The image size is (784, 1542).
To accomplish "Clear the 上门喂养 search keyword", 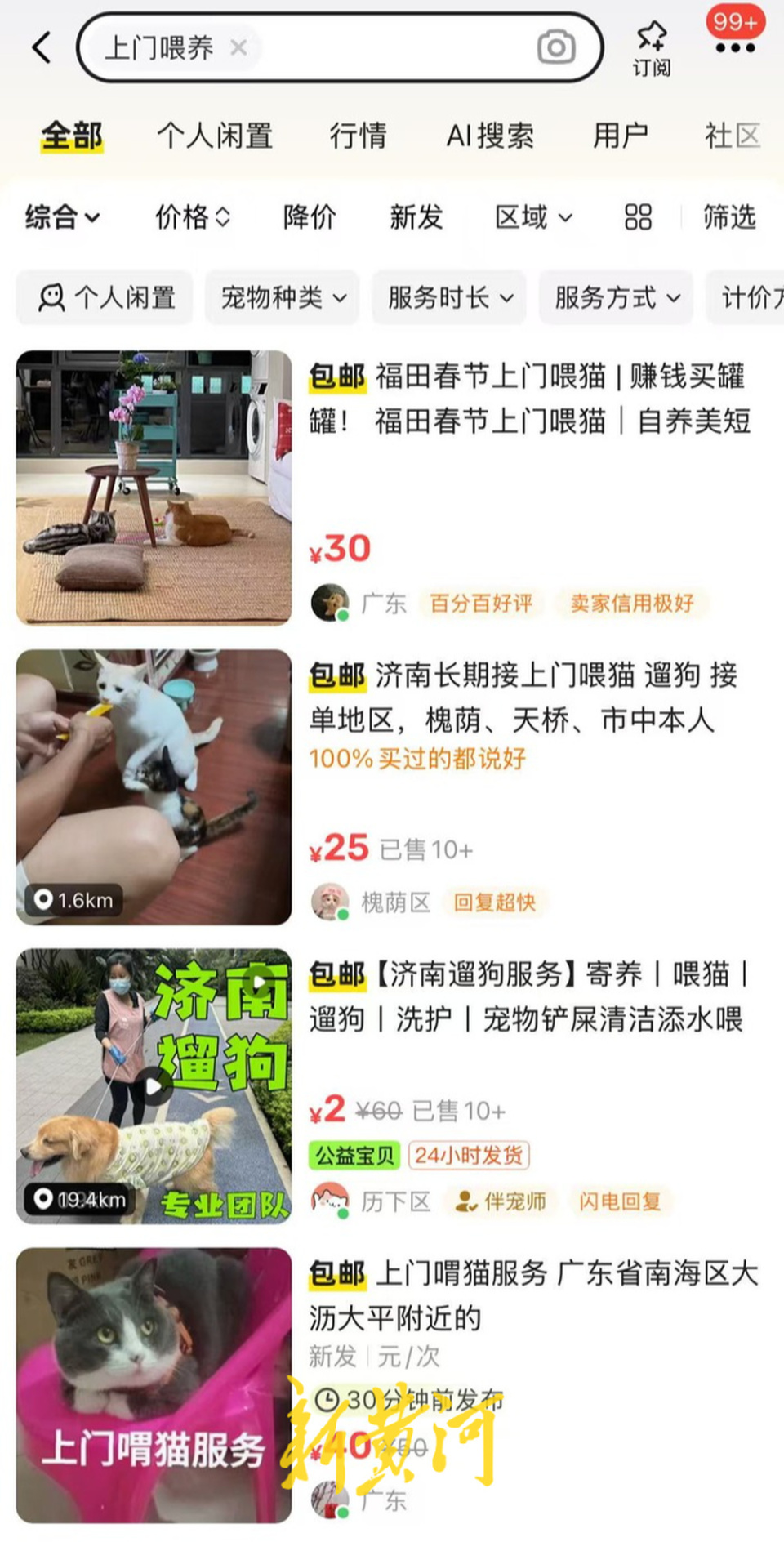I will [x=238, y=48].
